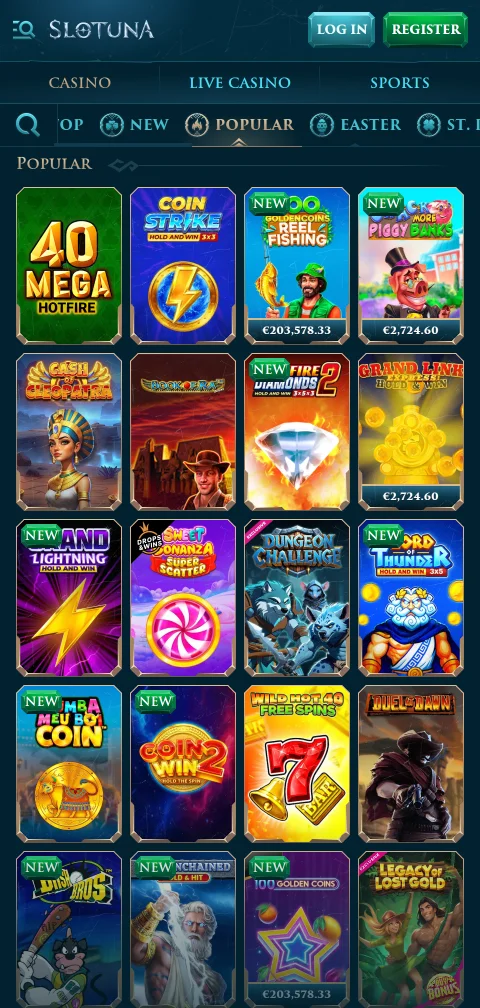Open the game search magnifier icon

coord(28,125)
